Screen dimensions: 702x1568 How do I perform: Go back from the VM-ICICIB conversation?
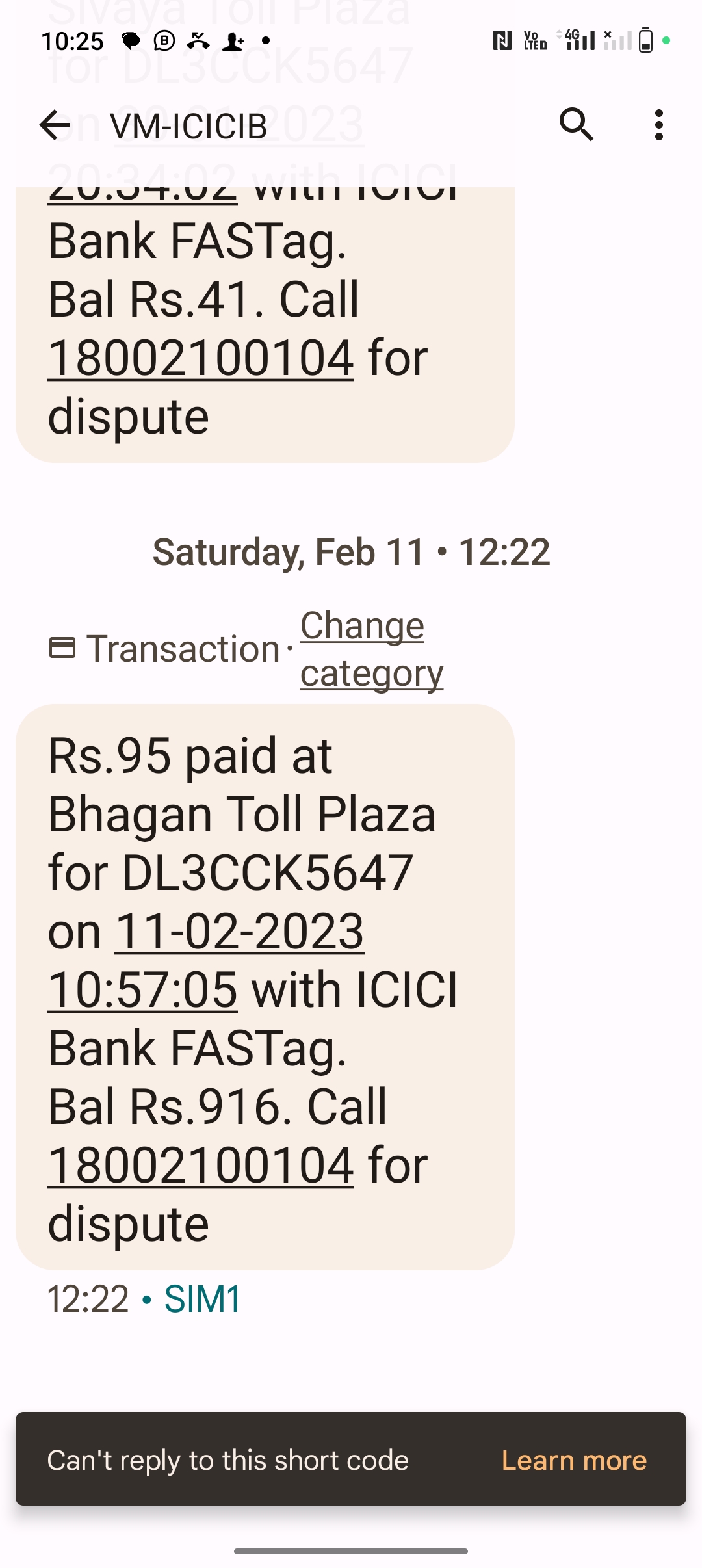(x=55, y=125)
